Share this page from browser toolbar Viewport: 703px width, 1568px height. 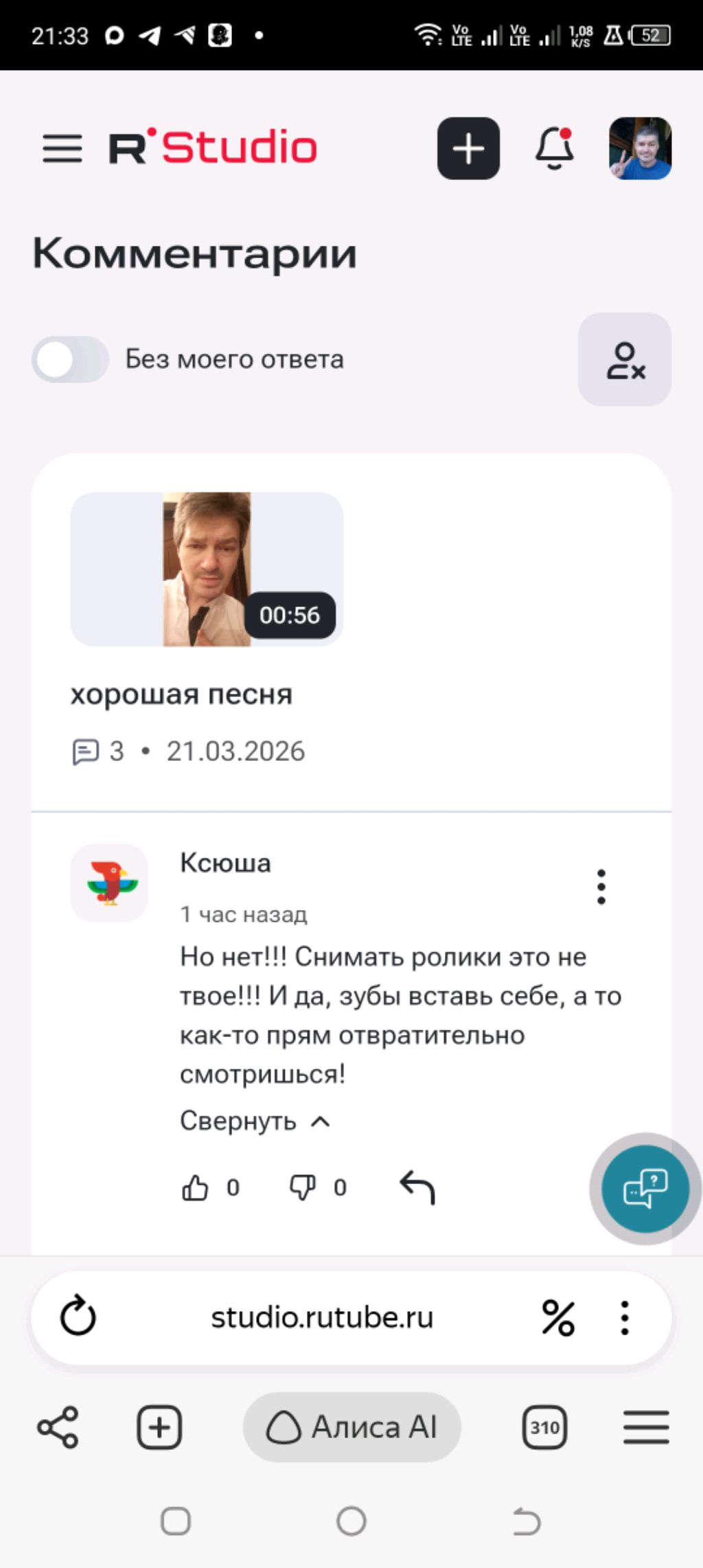(58, 1427)
